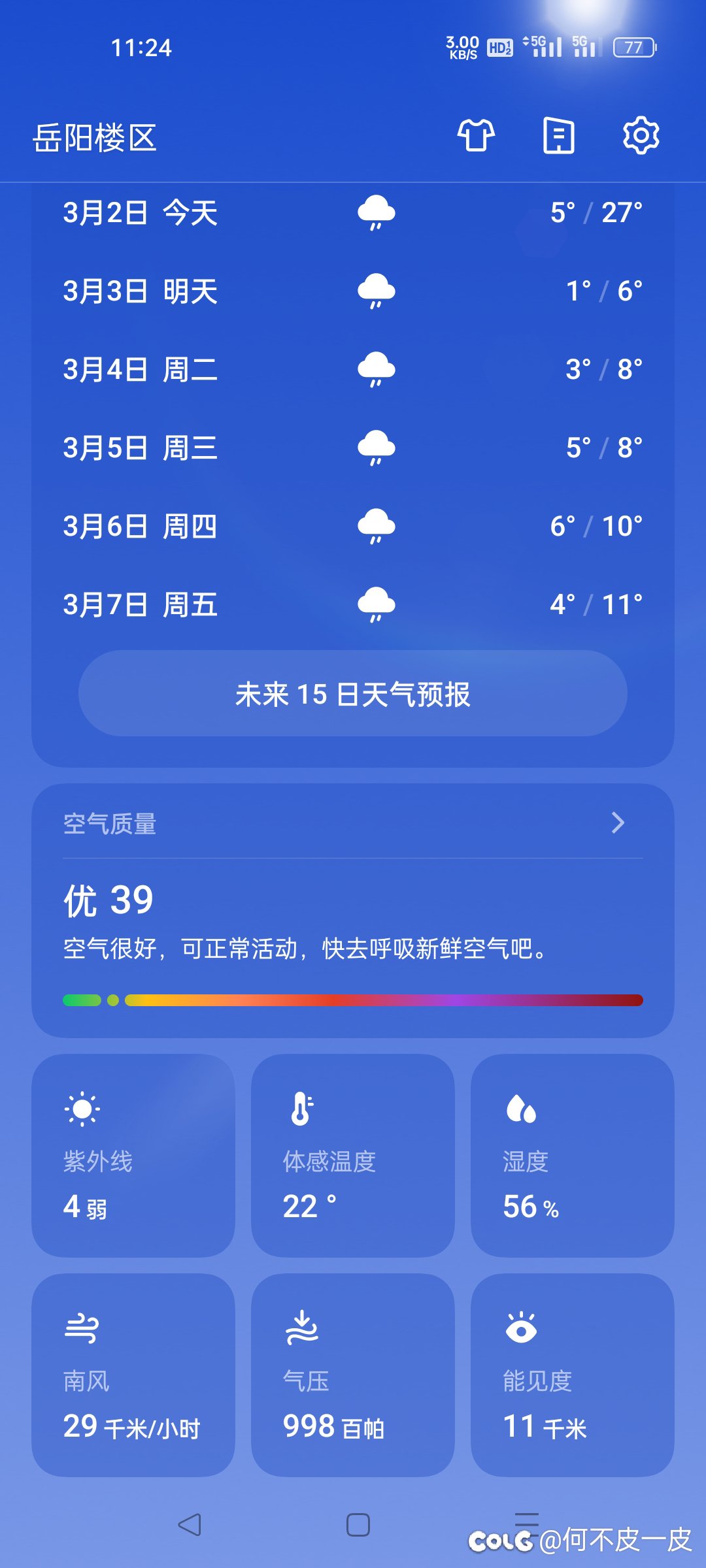Open the clothing advice shirt icon
The image size is (706, 1568).
[x=476, y=136]
